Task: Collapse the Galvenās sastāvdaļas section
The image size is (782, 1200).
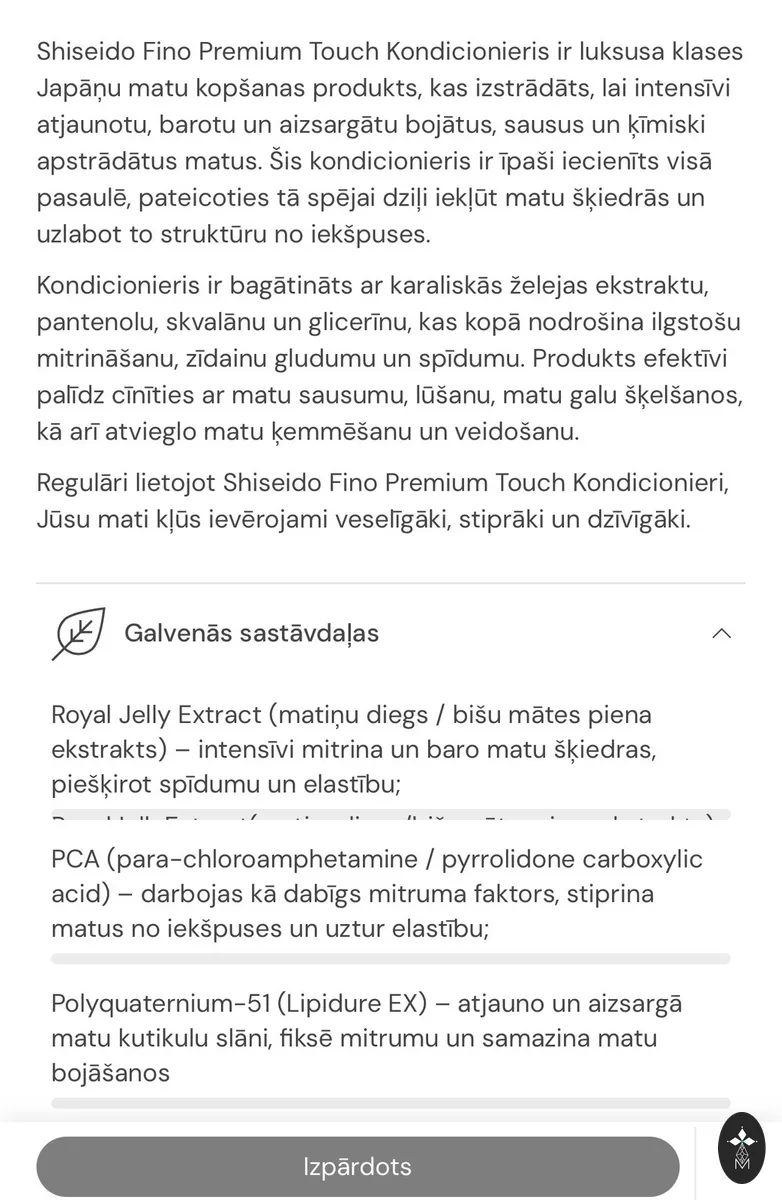Action: point(721,633)
